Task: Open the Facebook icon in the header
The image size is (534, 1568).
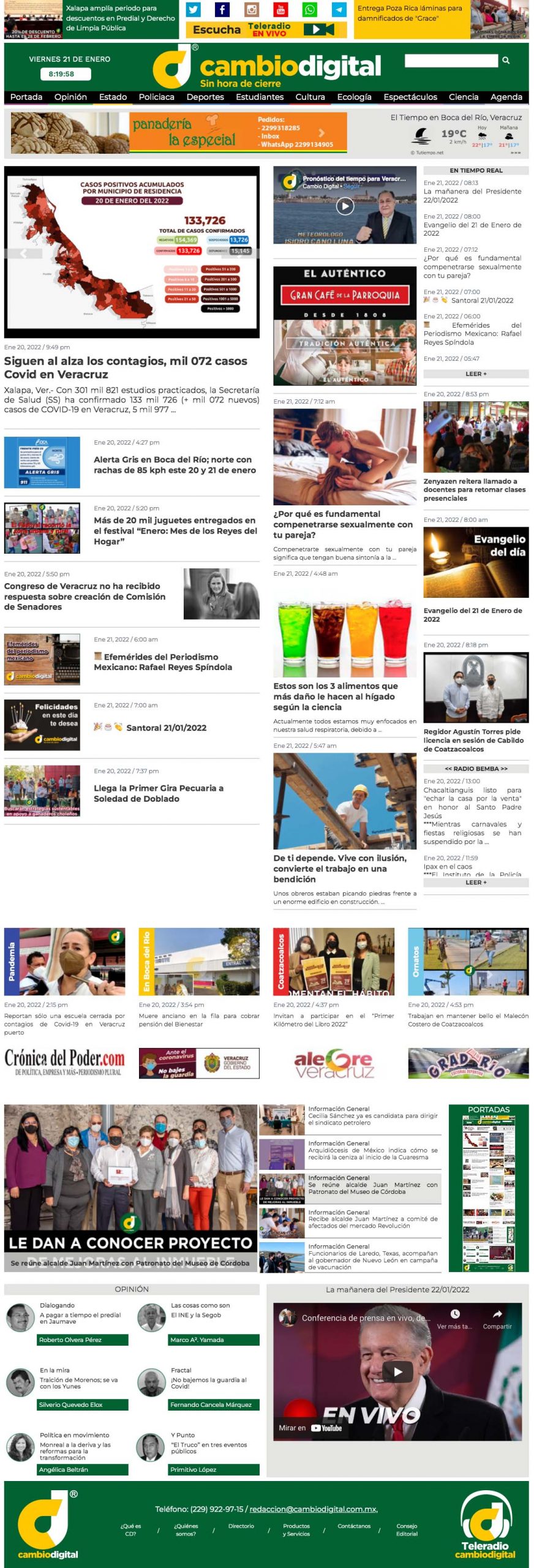Action: [x=220, y=9]
